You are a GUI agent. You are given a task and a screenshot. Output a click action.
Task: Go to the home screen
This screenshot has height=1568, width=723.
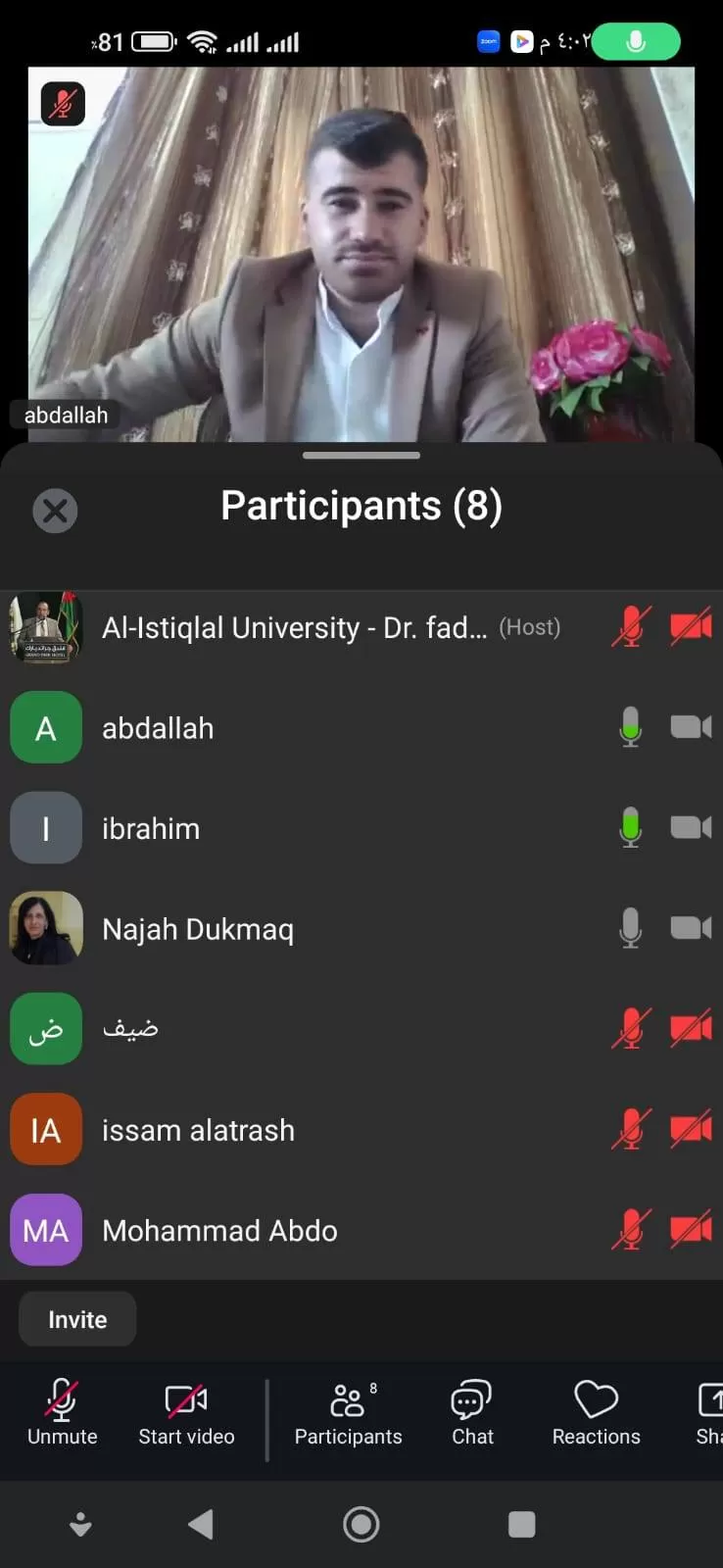coord(361,1524)
